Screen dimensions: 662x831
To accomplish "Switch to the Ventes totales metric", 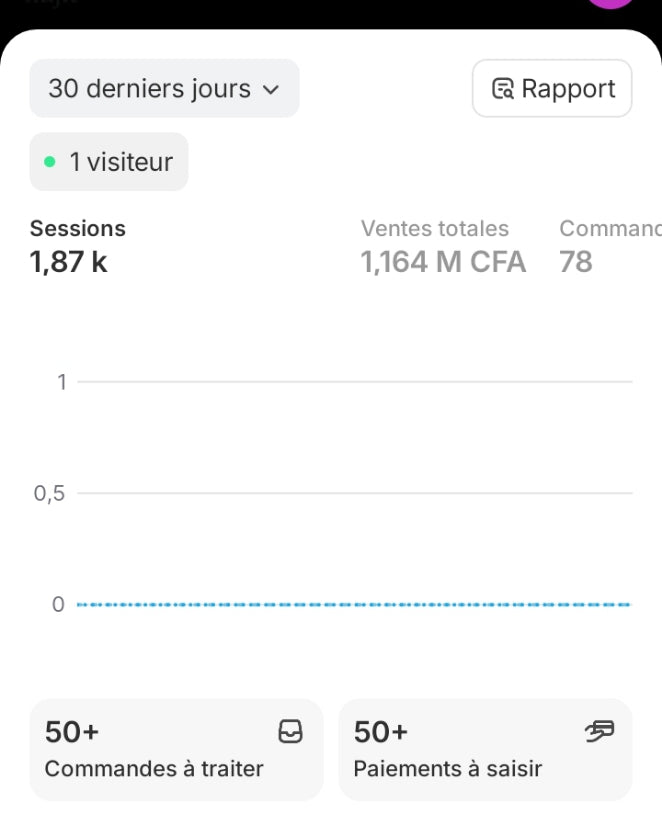I will [442, 245].
